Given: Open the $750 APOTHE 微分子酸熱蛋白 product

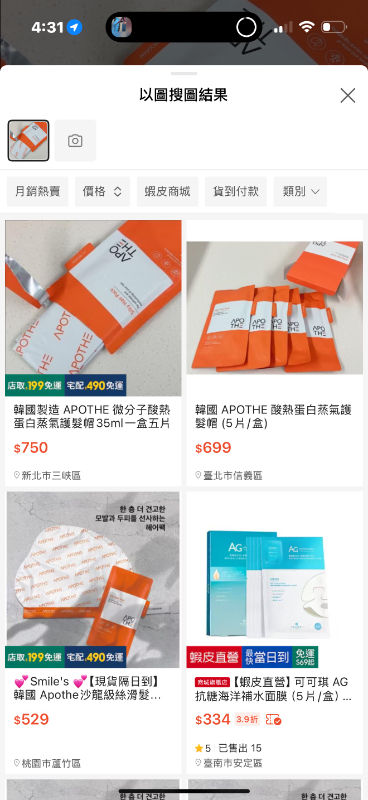Looking at the screenshot, I should [93, 353].
